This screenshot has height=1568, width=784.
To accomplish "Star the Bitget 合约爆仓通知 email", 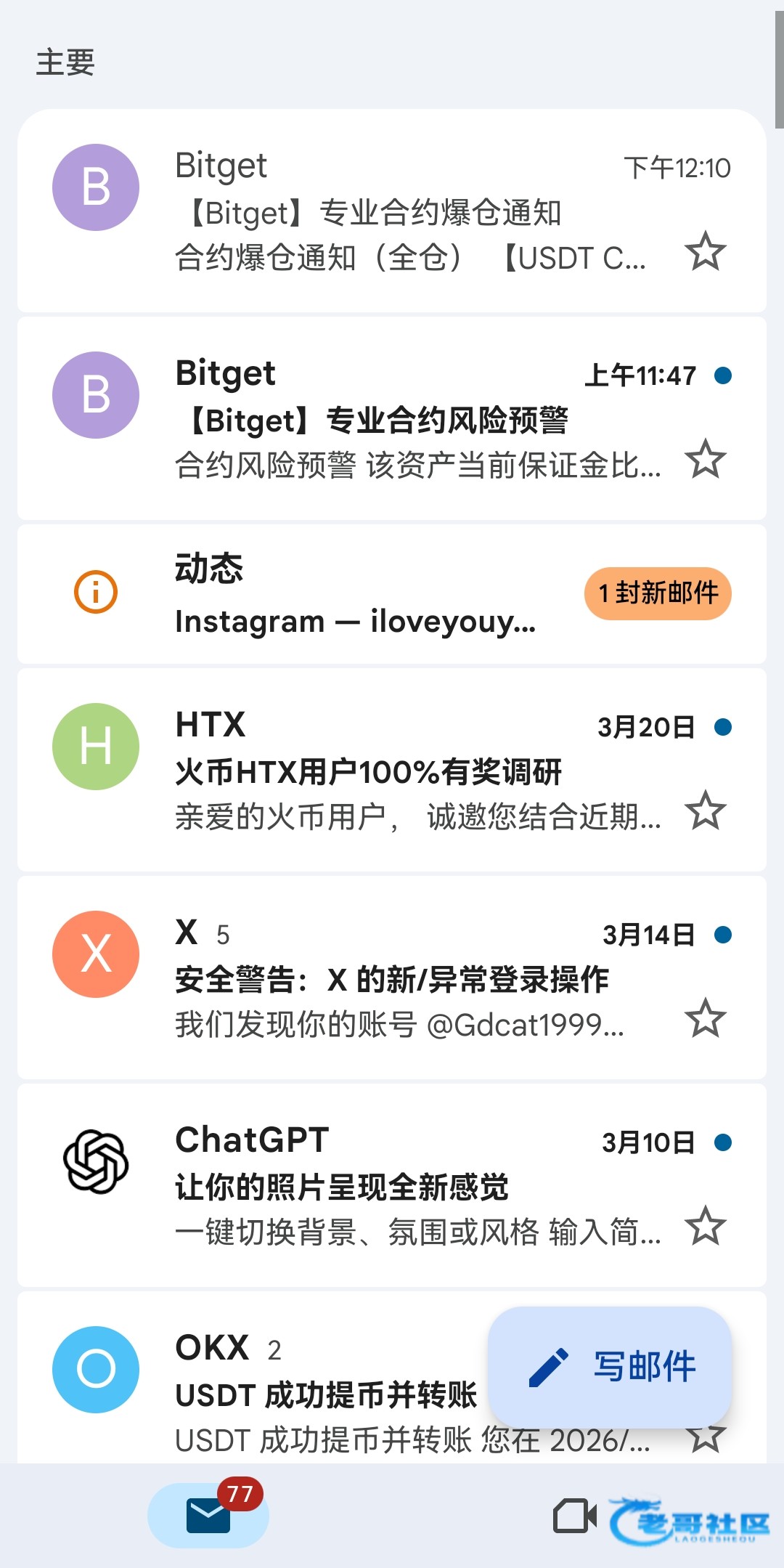I will tap(705, 252).
